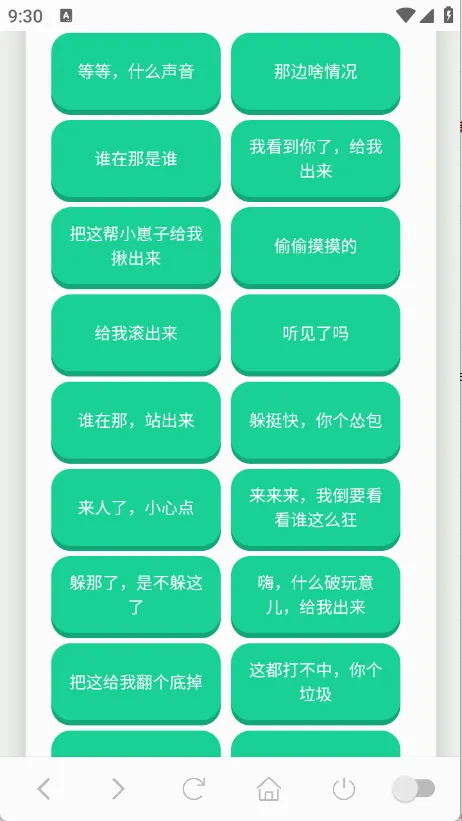
Task: Tap 我看到你了，给我出来
Action: click(x=315, y=159)
